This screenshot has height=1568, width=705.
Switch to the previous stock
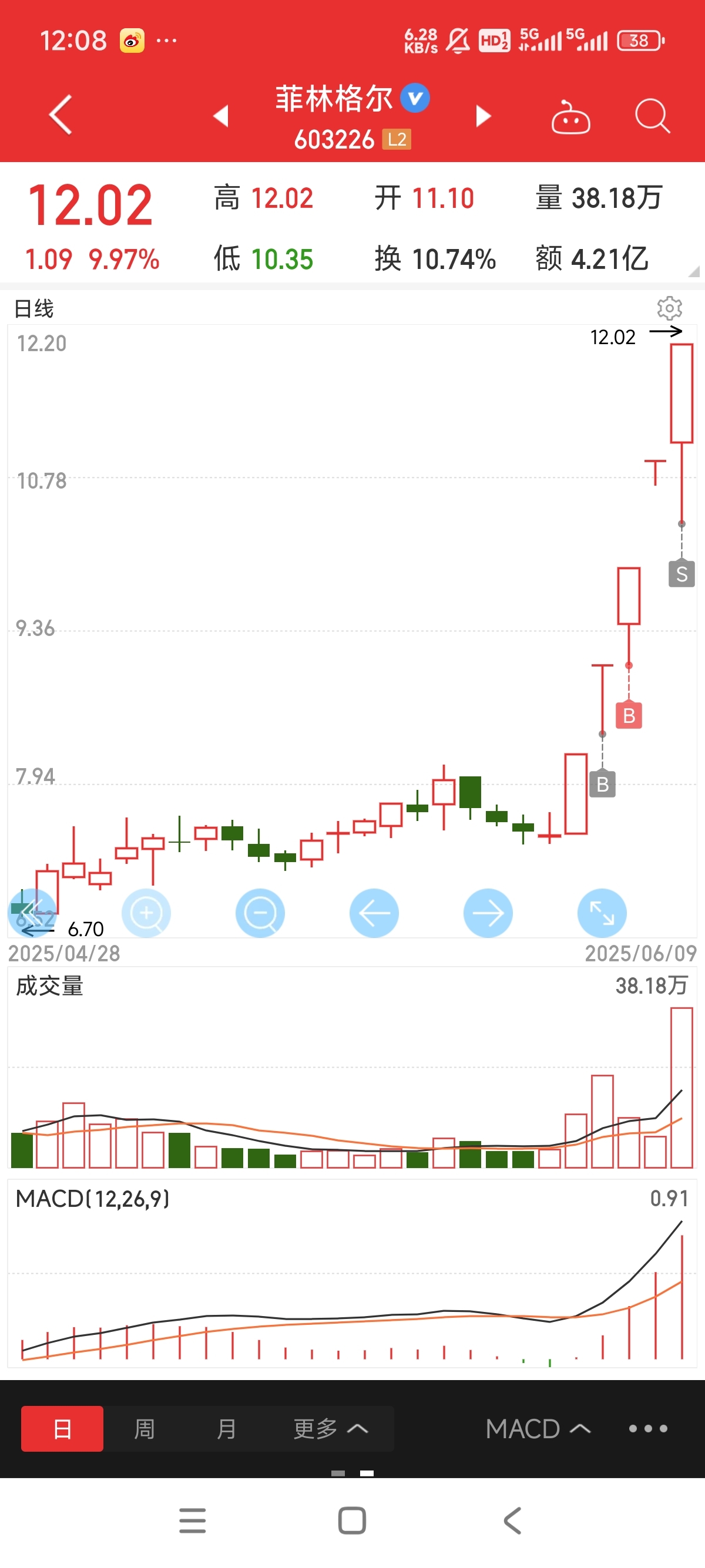221,116
